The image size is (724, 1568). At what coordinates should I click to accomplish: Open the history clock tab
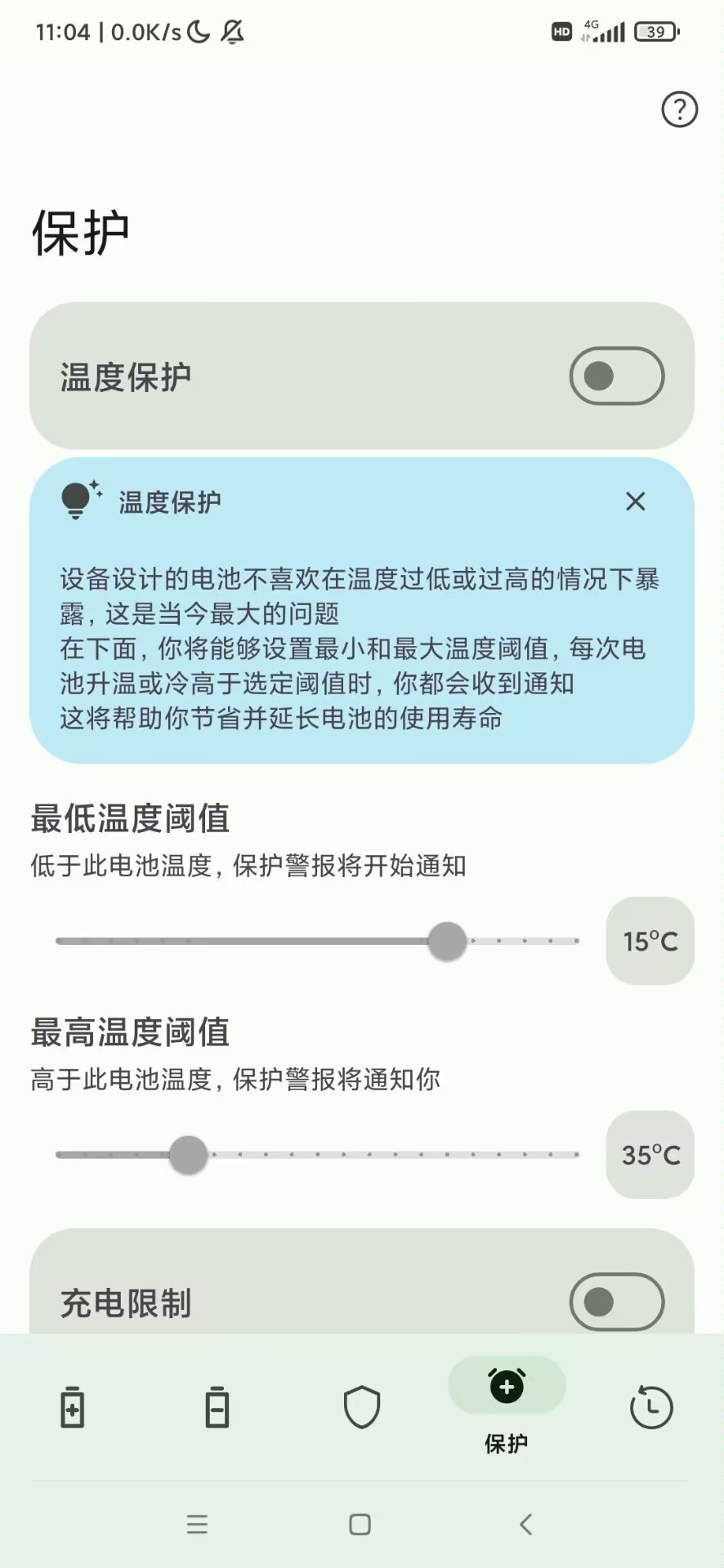tap(651, 1407)
